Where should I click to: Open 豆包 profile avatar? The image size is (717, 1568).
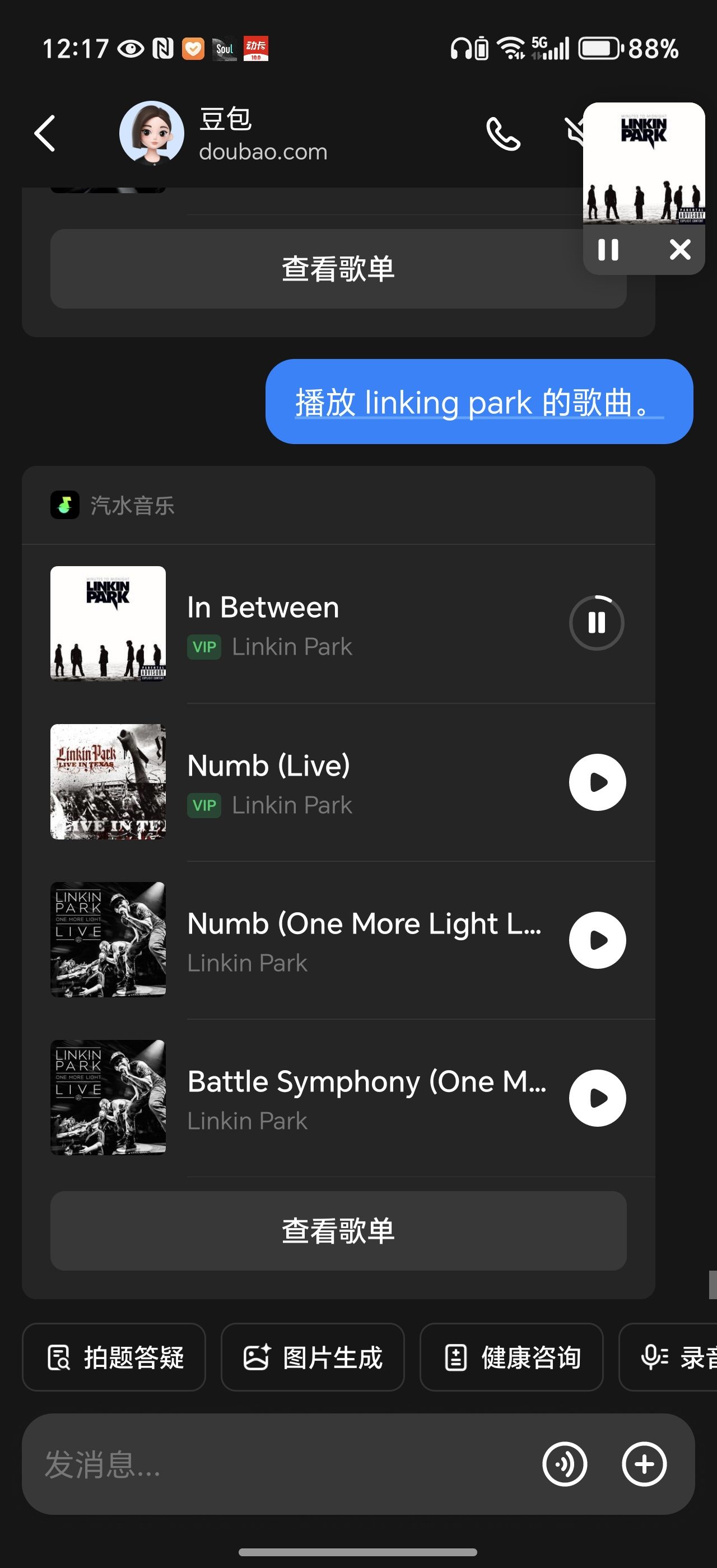point(152,133)
